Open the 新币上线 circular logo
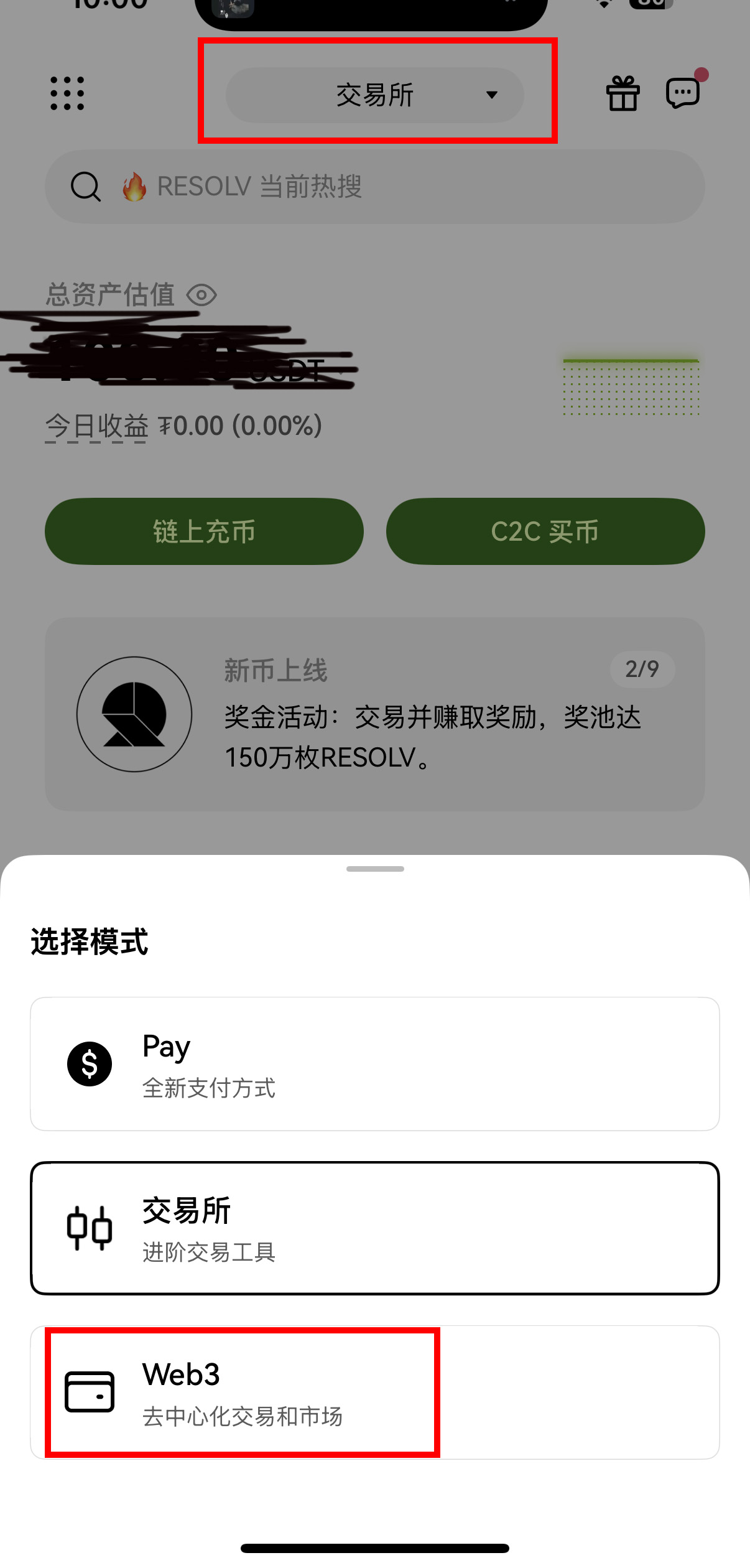Image resolution: width=750 pixels, height=1568 pixels. pyautogui.click(x=134, y=714)
